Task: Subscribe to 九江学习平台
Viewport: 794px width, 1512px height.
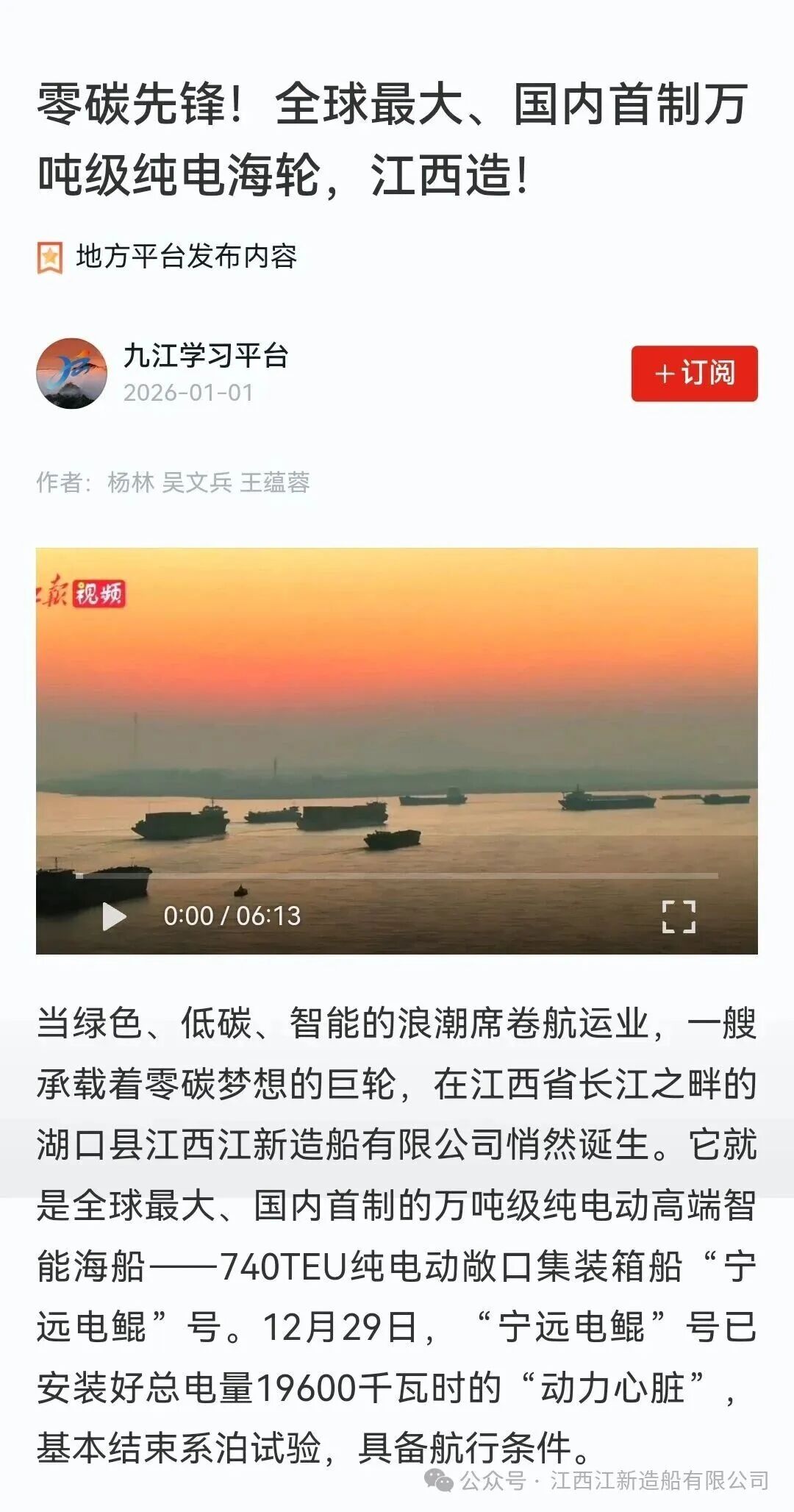Action: point(694,373)
